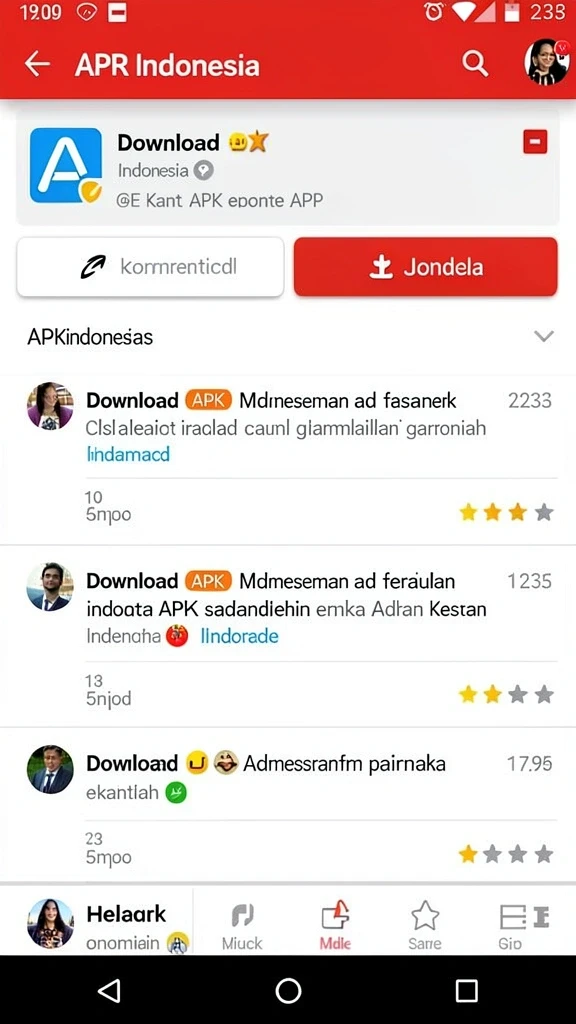Tap the red Jondela download button

pyautogui.click(x=425, y=267)
